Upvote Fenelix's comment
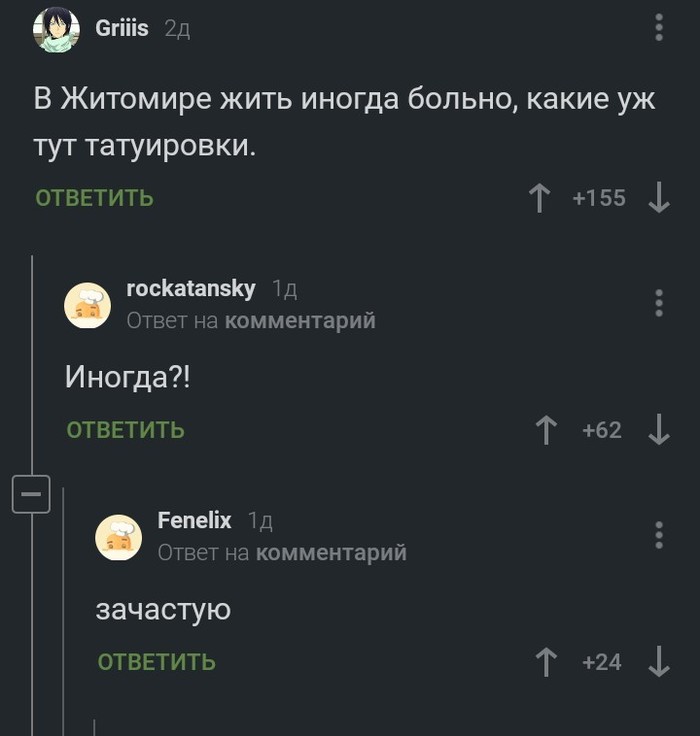The height and width of the screenshot is (736, 700). coord(546,662)
